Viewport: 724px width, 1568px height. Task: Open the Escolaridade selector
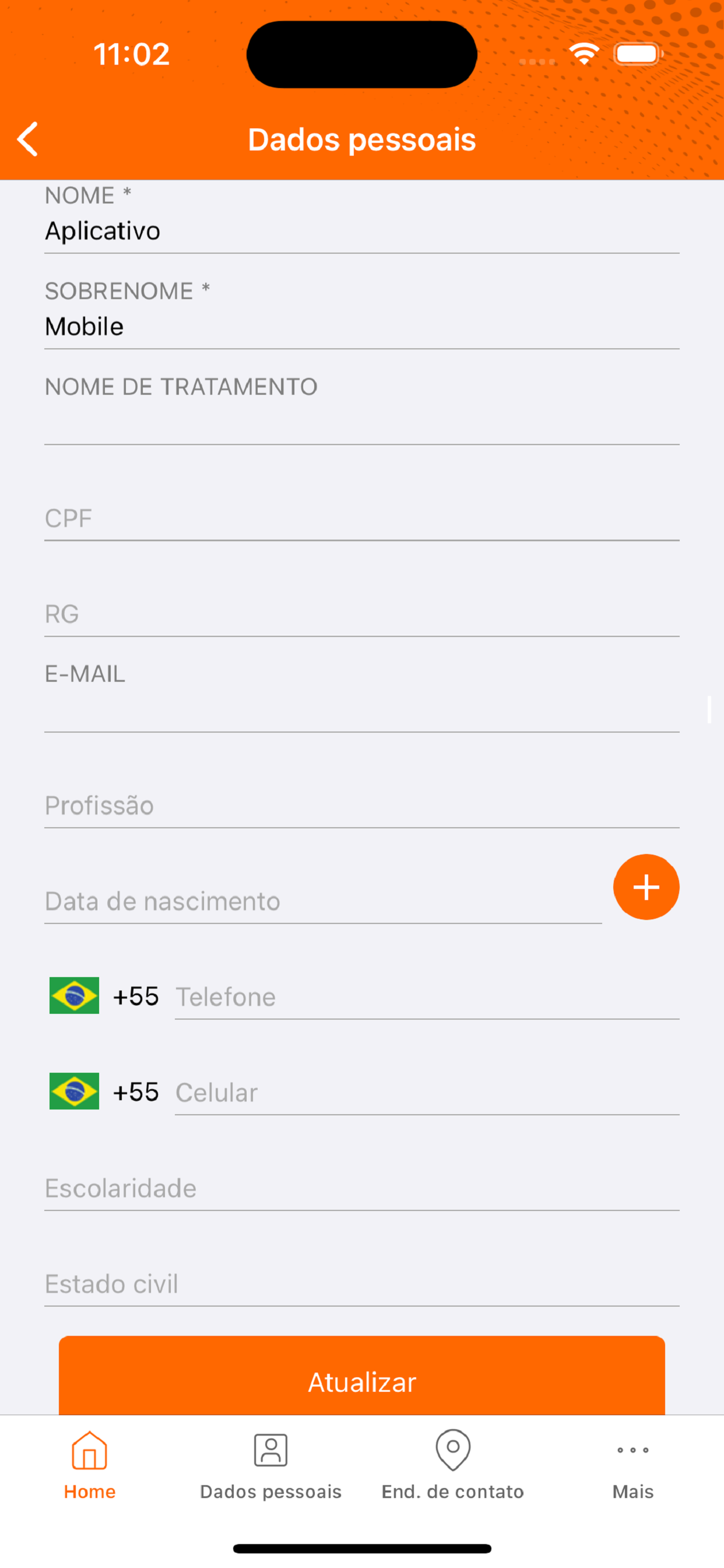361,1189
